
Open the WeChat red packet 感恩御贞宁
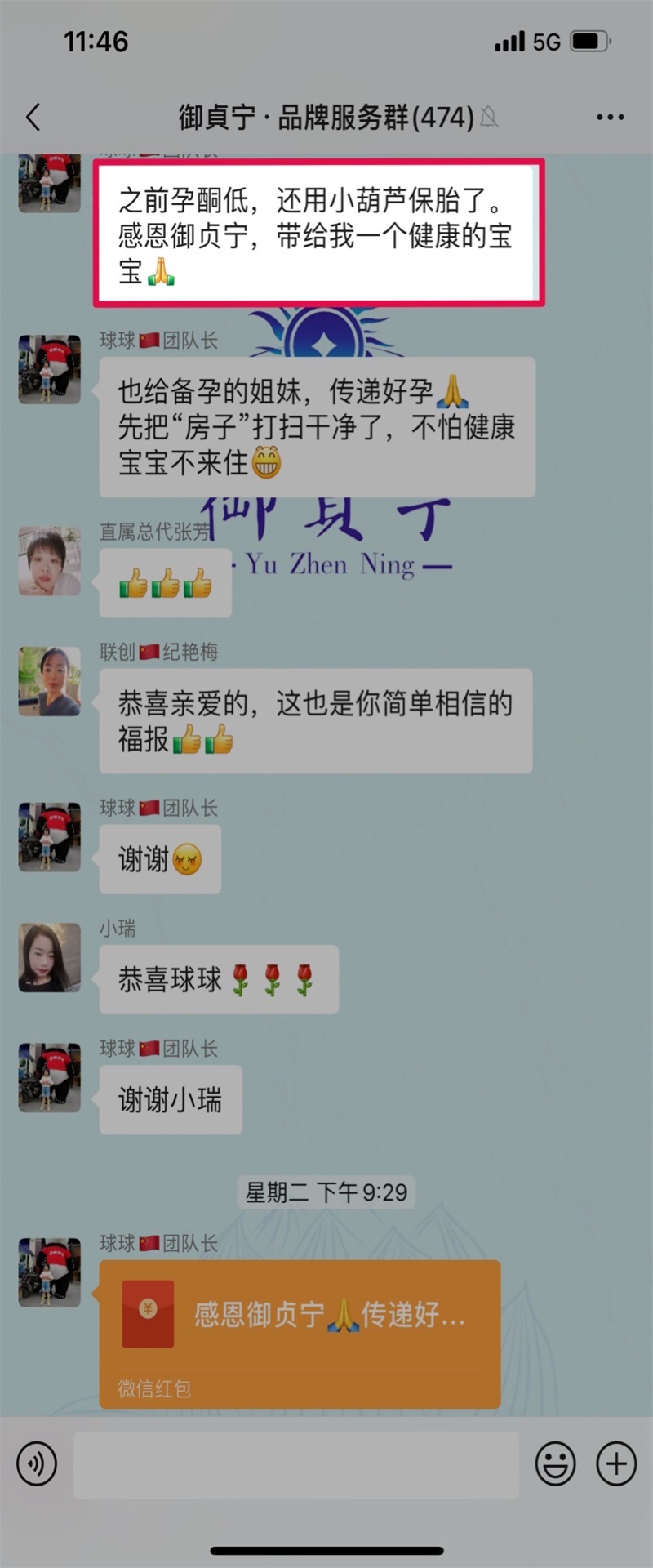[300, 1334]
